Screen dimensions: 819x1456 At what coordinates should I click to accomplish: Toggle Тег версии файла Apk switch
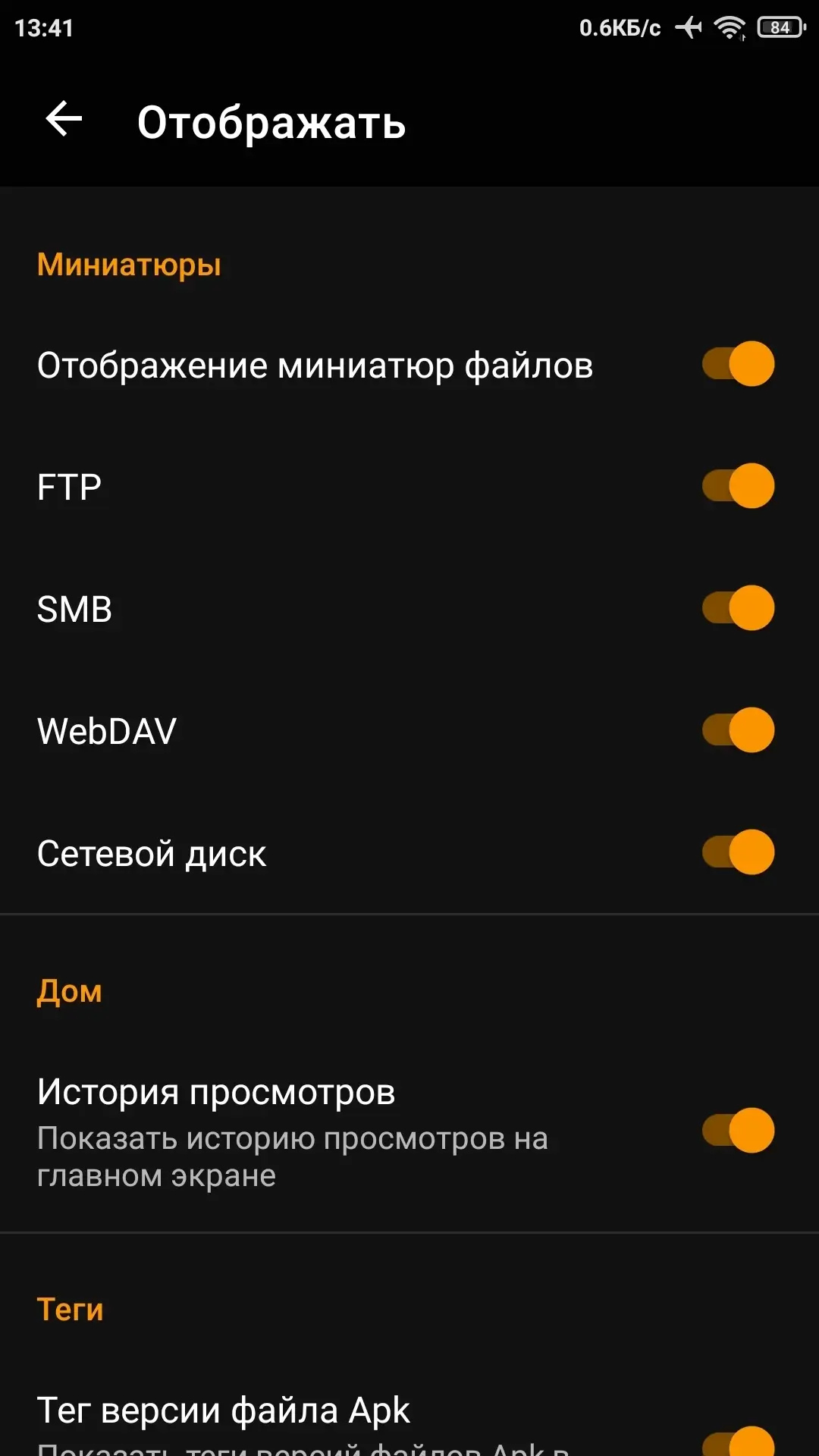coord(738,1442)
